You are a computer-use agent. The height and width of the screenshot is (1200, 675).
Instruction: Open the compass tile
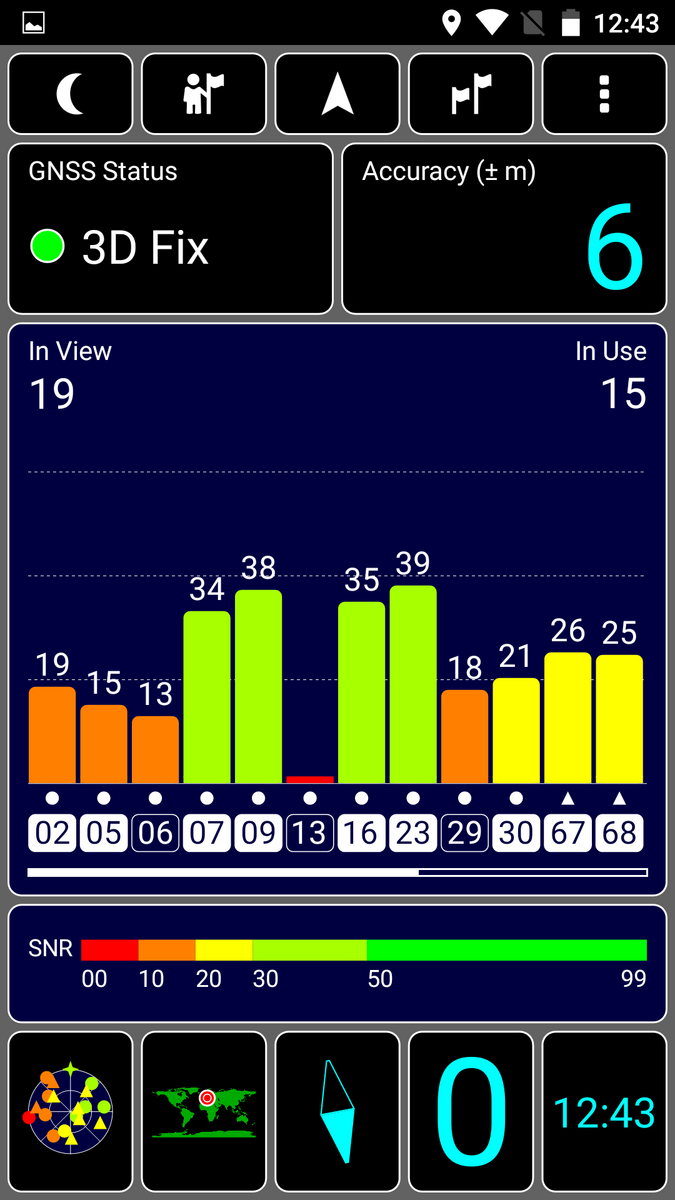(x=338, y=1112)
